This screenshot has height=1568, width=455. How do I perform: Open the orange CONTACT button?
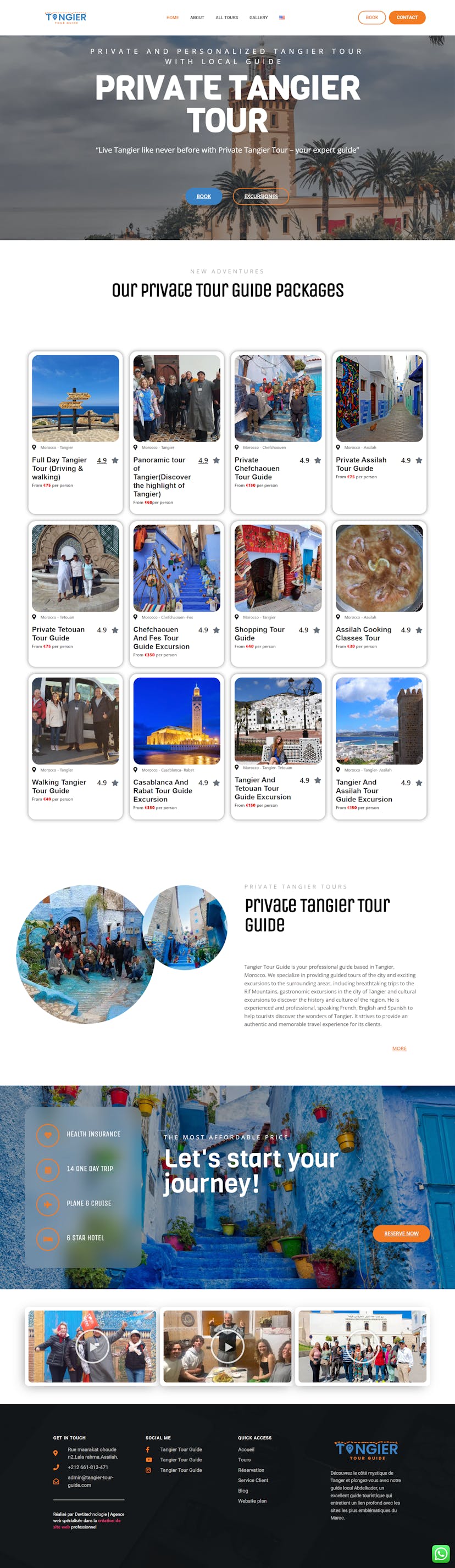407,18
